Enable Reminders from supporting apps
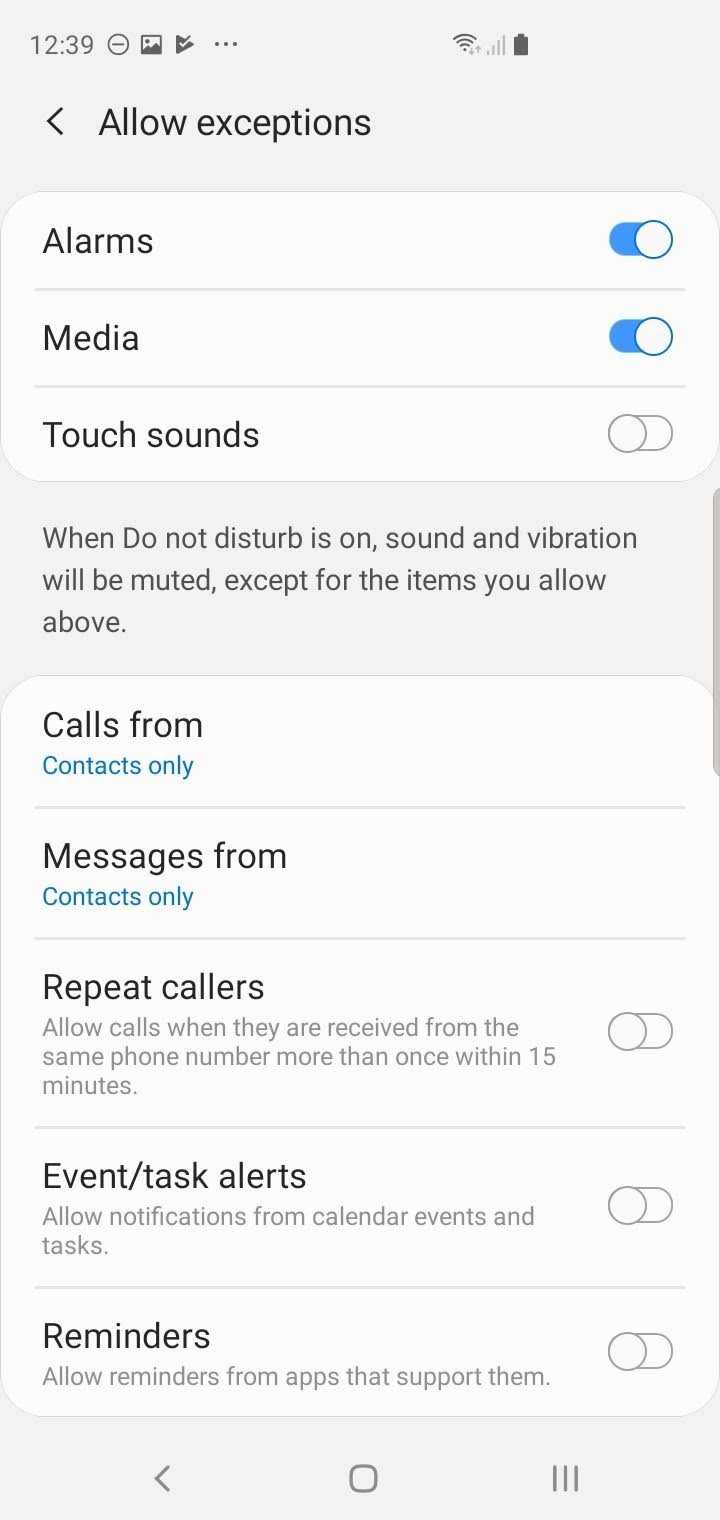 point(640,1351)
